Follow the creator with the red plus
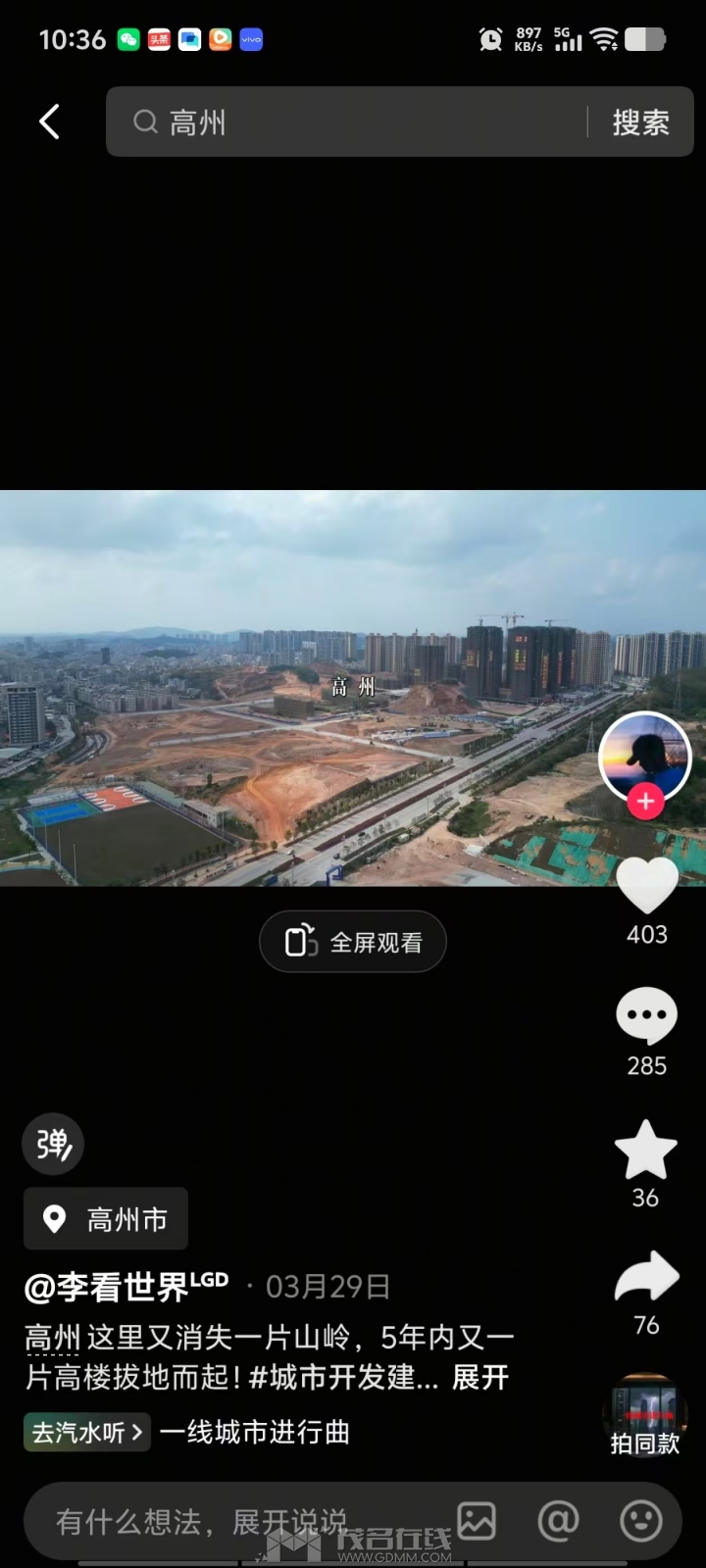706x1568 pixels. (645, 802)
